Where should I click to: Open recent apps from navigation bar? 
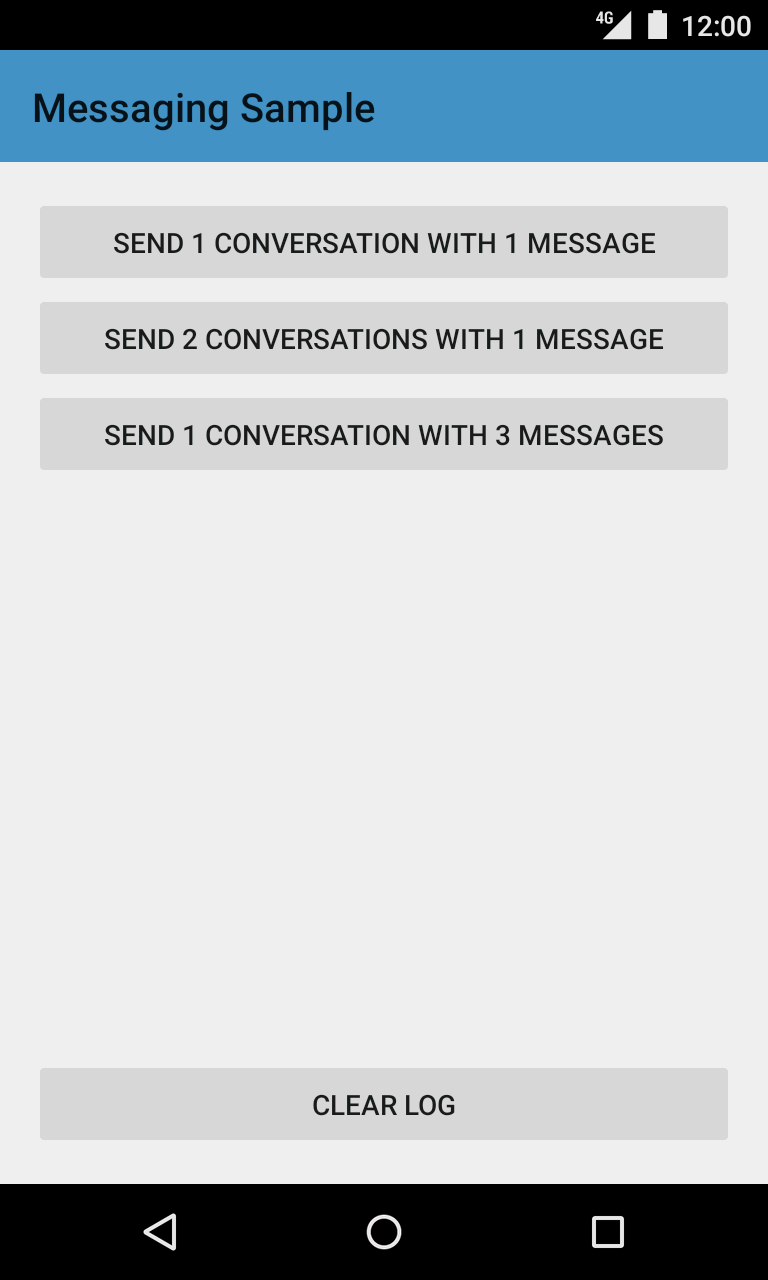click(607, 1232)
